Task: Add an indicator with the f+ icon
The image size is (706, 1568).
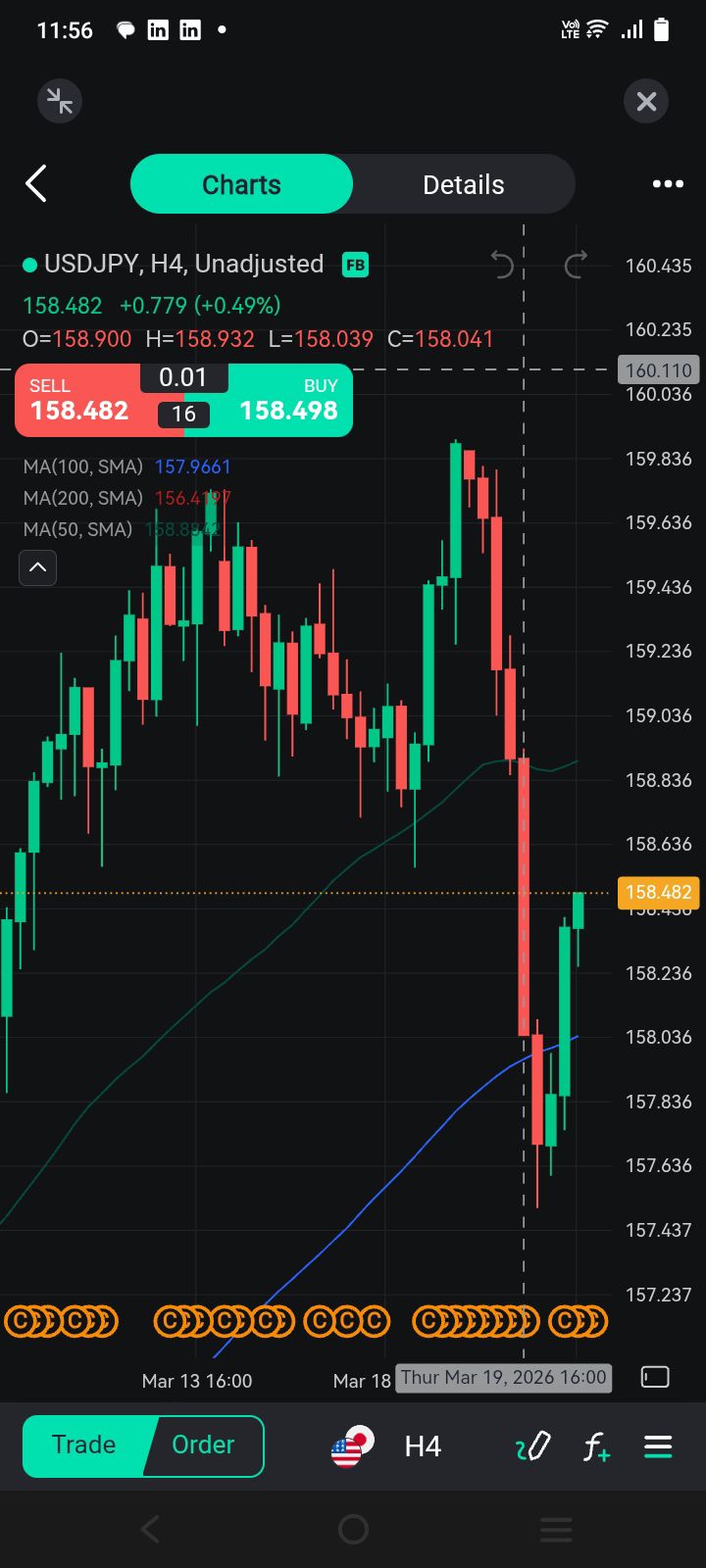Action: 596,1446
